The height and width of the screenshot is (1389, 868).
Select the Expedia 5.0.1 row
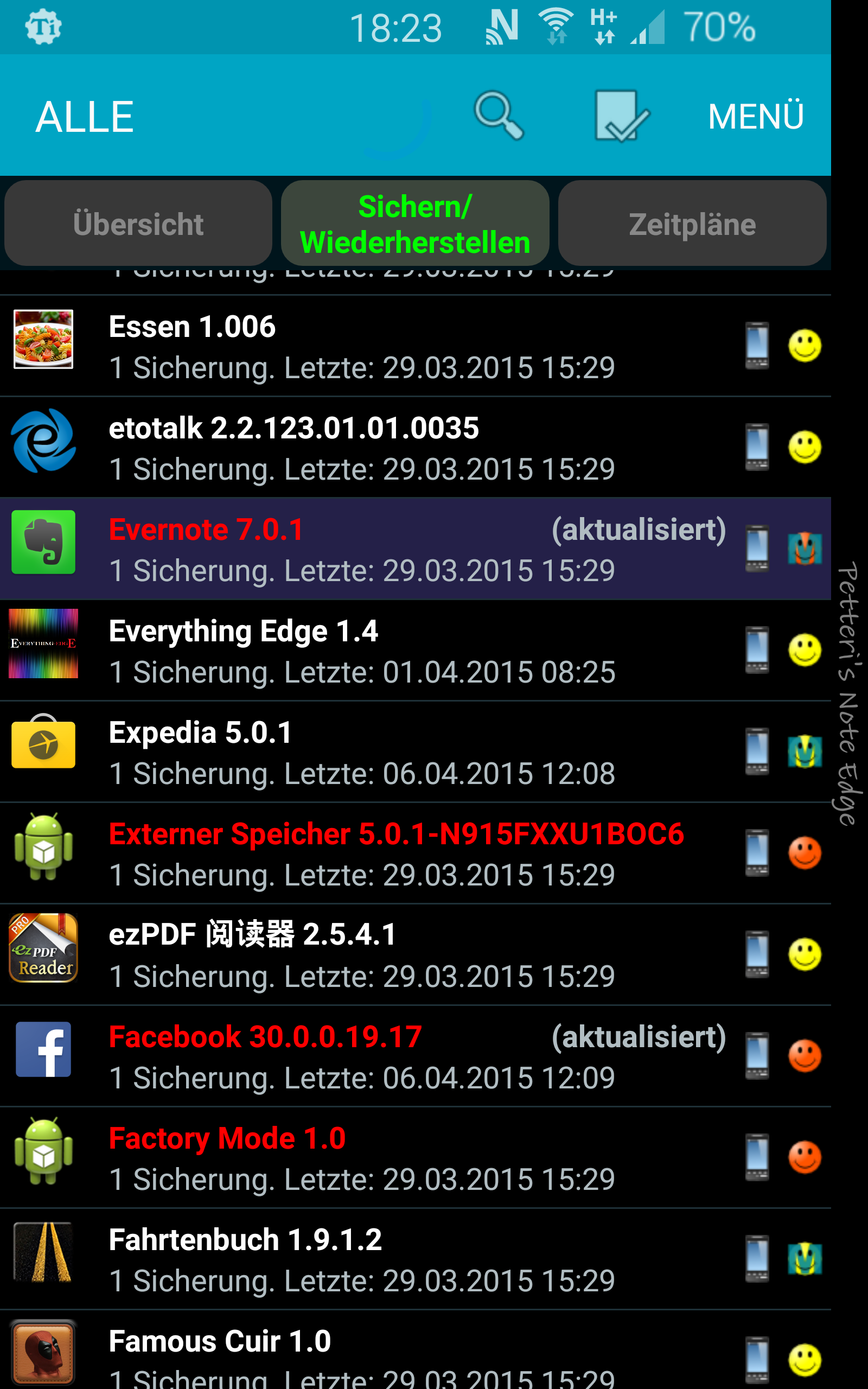point(416,752)
